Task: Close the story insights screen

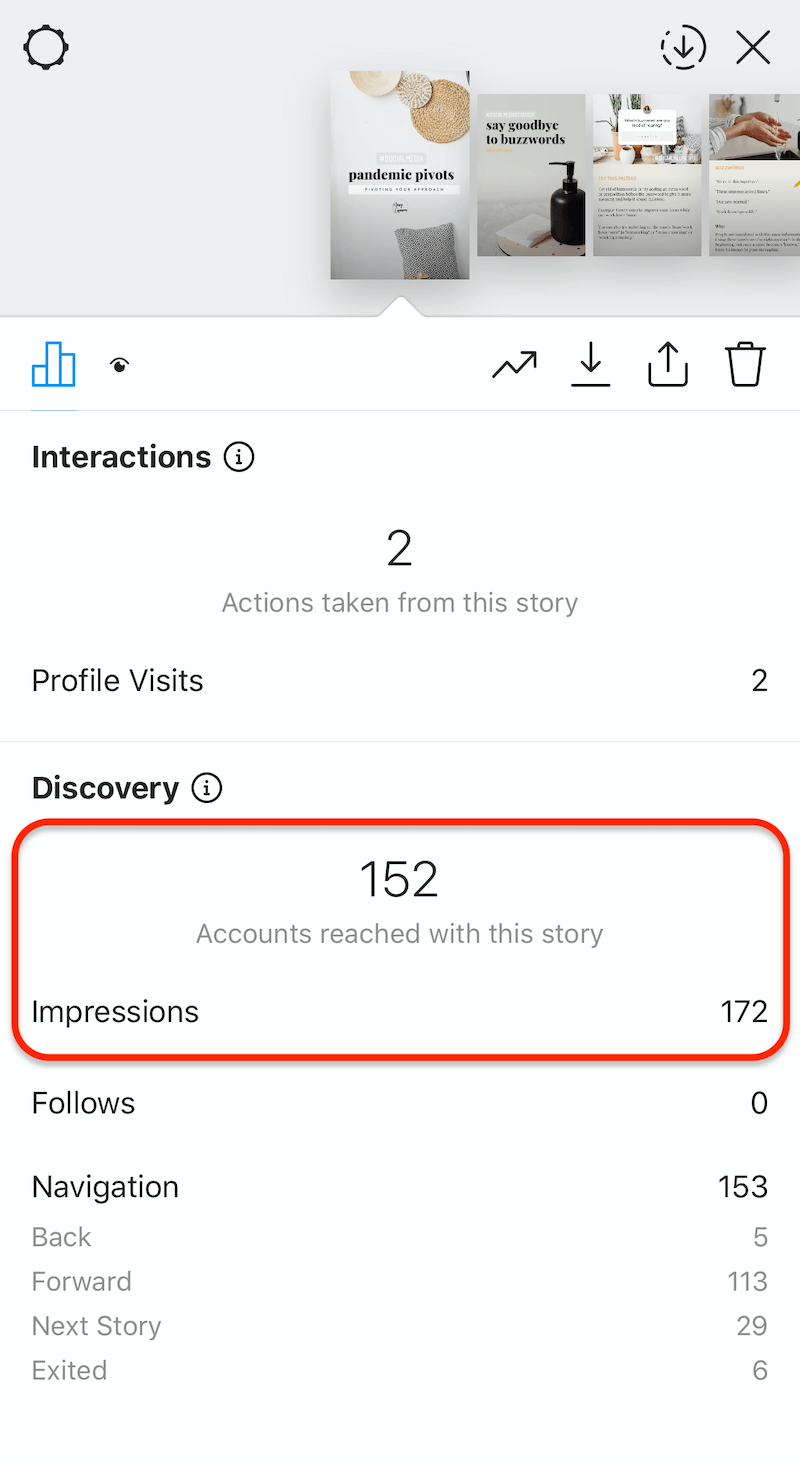Action: tap(753, 47)
